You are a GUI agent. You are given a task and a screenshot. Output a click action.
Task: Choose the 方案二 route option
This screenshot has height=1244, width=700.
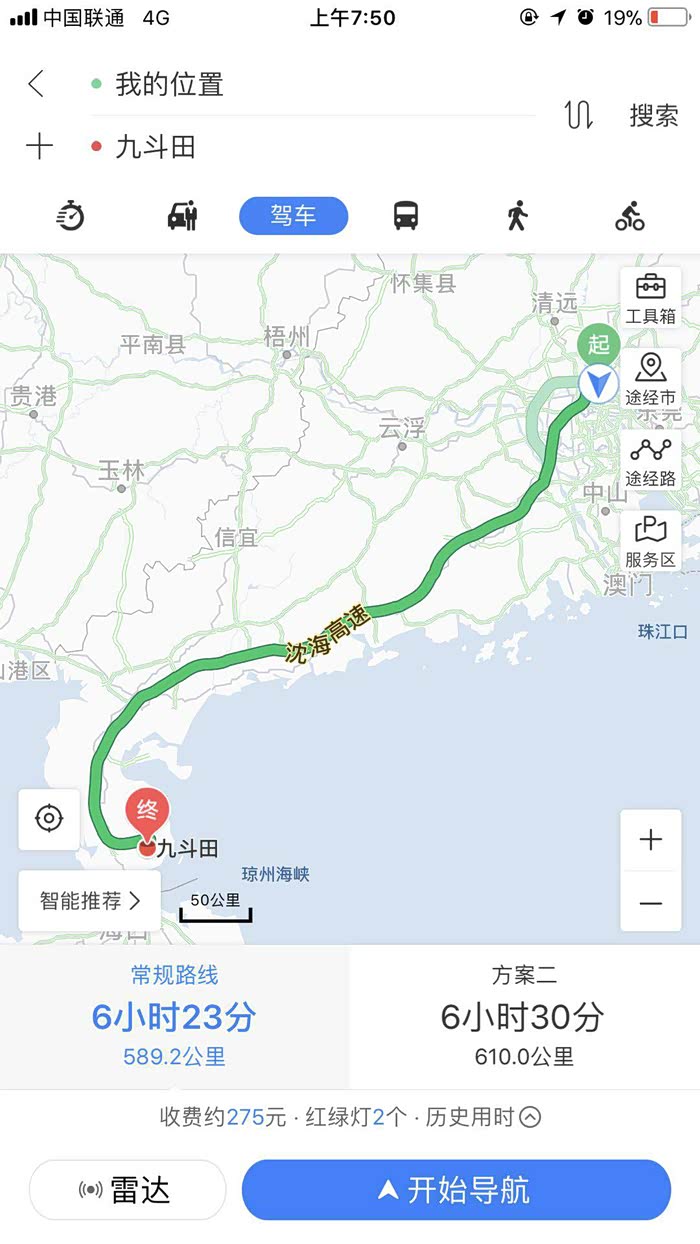tap(524, 1016)
